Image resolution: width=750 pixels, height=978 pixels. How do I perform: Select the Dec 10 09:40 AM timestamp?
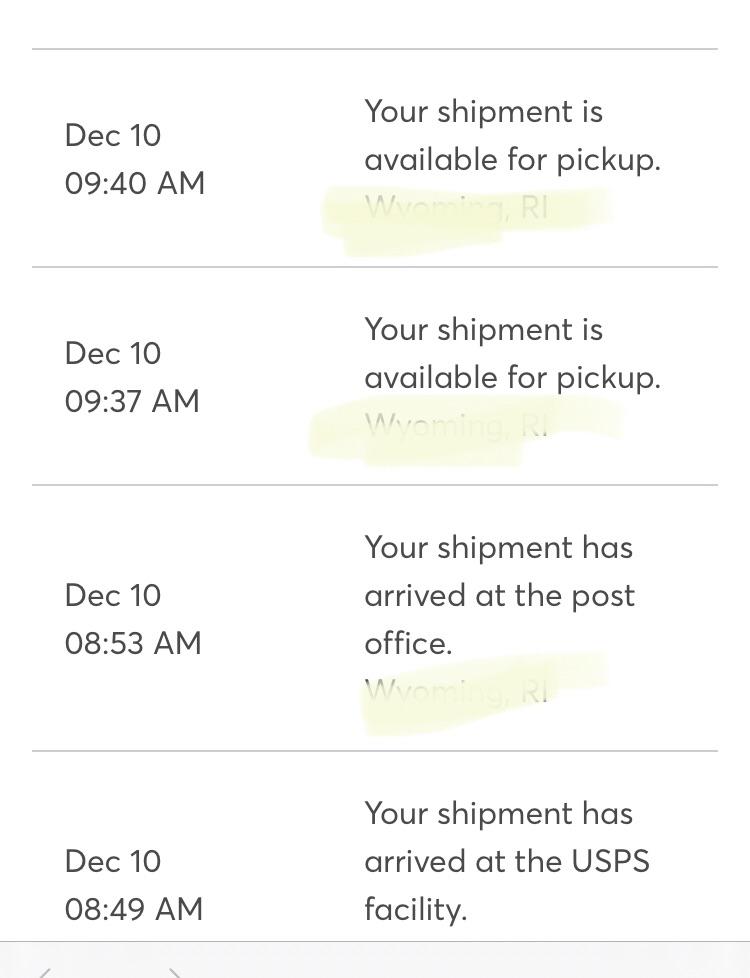(134, 159)
